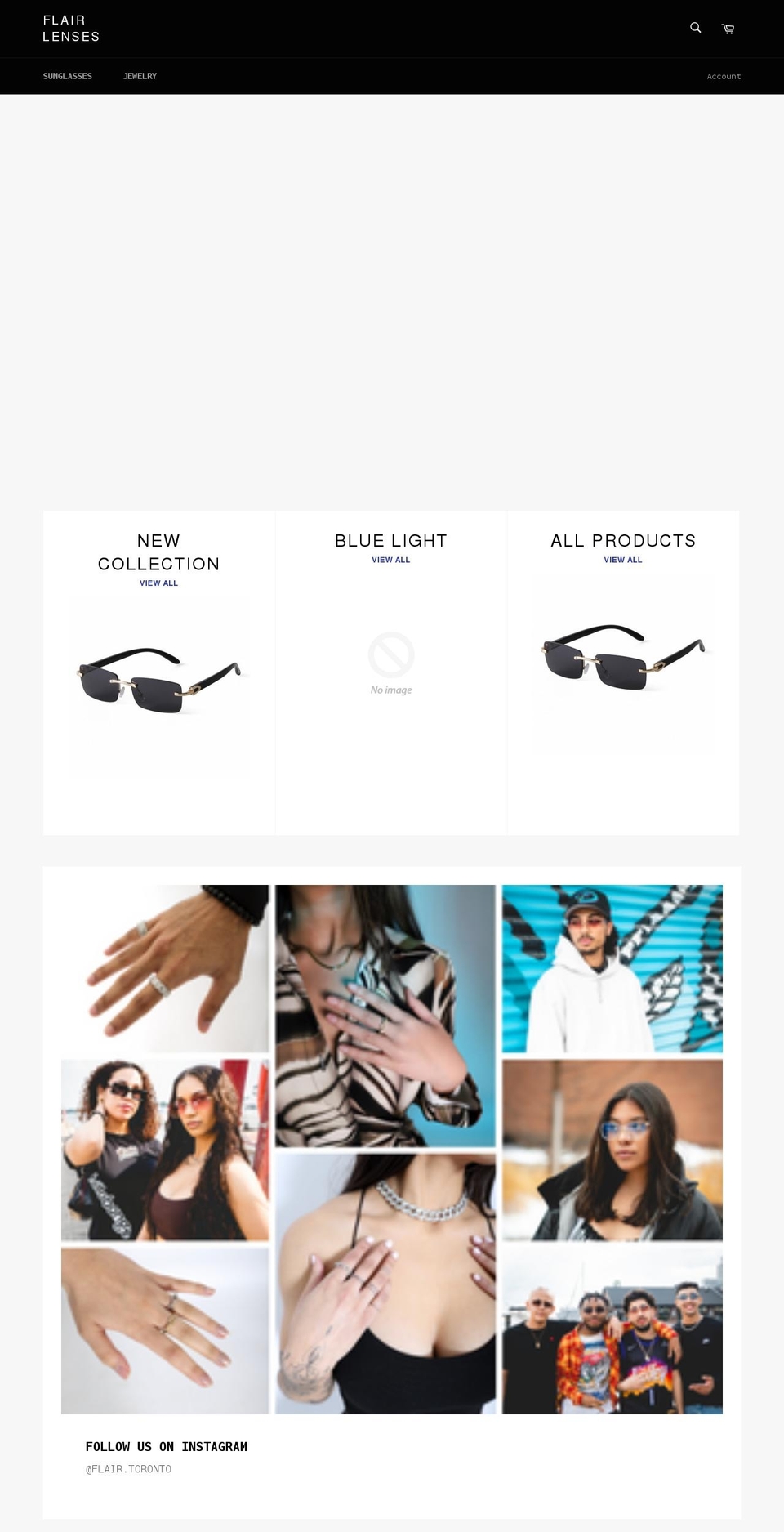Open the shopping cart
This screenshot has height=1532, width=784.
click(728, 29)
